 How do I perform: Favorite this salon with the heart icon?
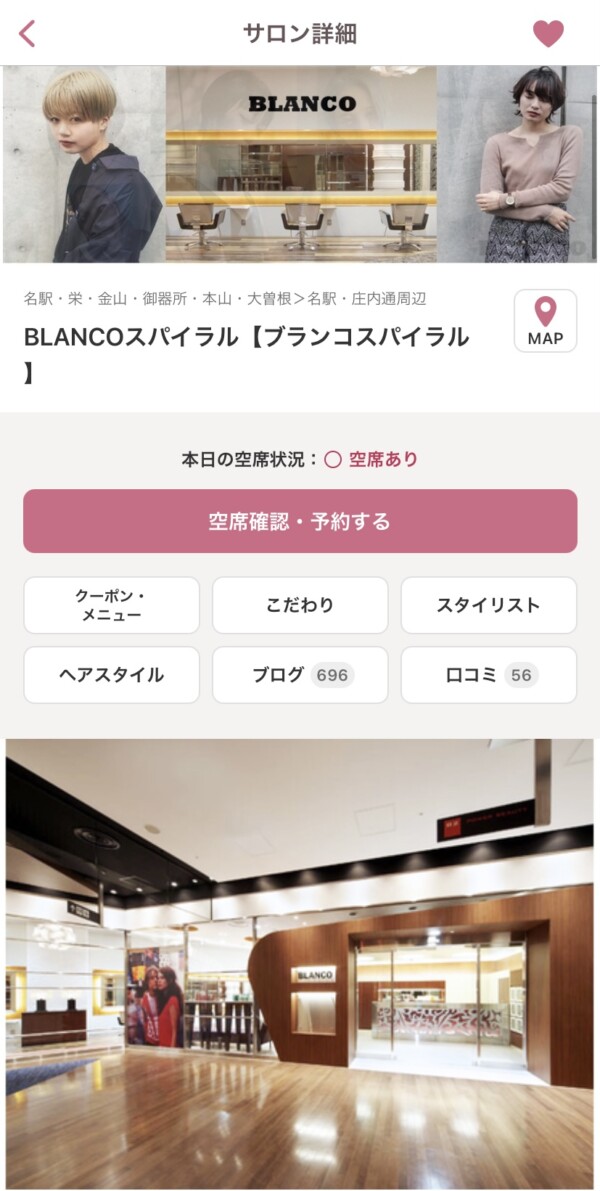tap(548, 33)
